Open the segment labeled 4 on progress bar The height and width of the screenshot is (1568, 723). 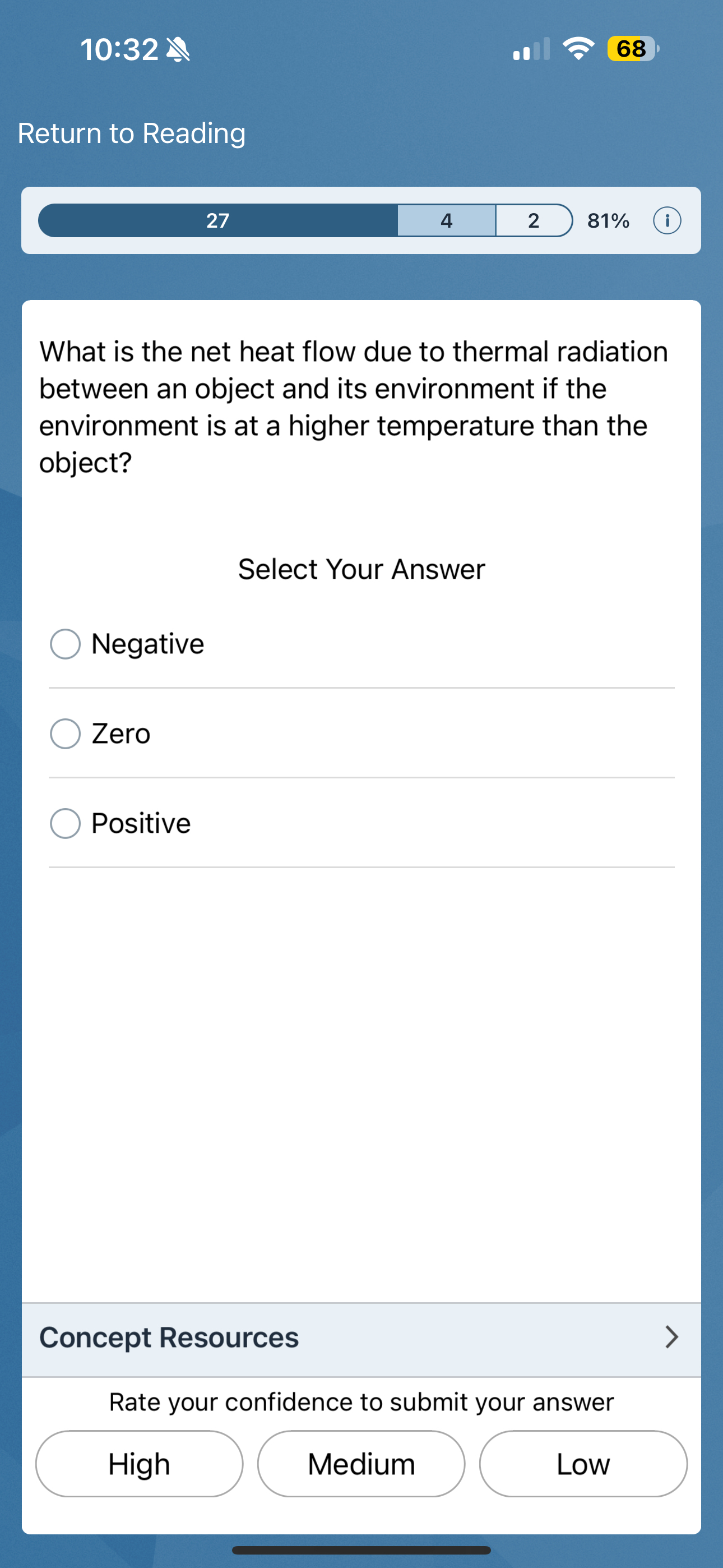click(446, 220)
